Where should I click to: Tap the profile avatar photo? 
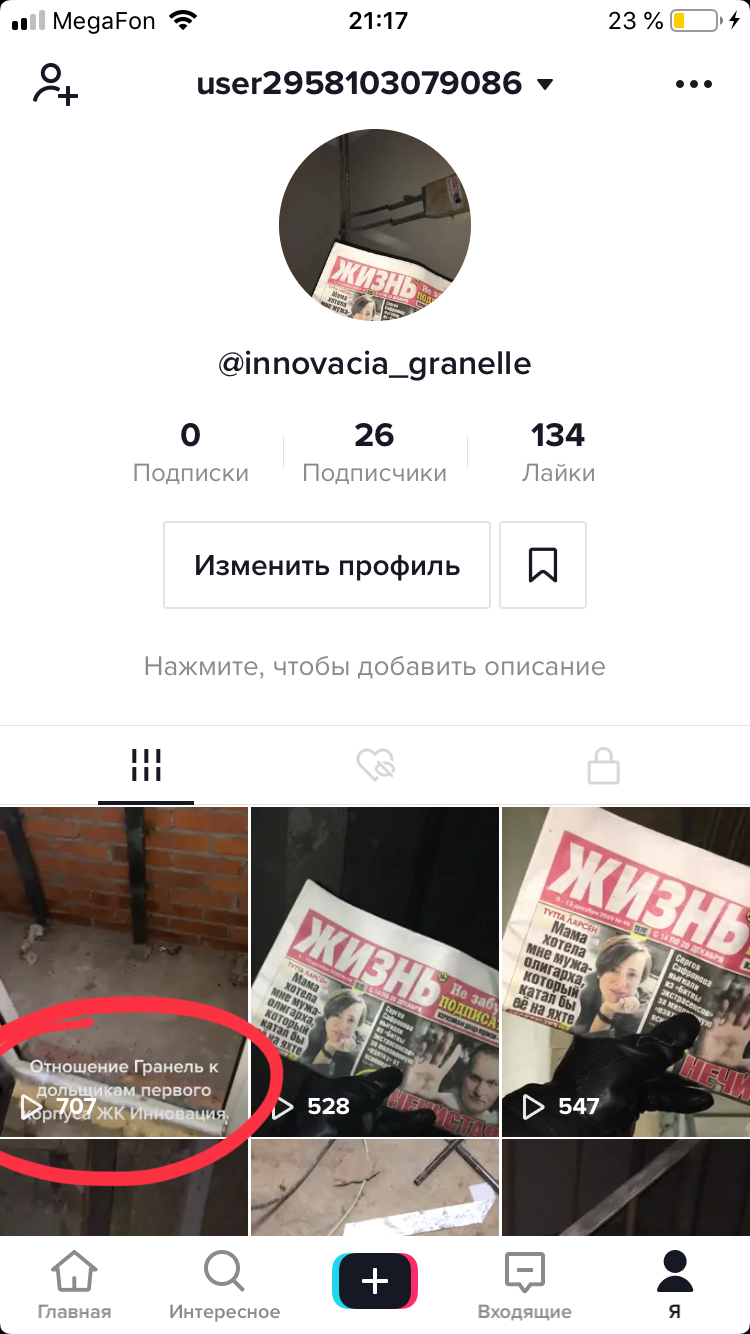point(375,225)
